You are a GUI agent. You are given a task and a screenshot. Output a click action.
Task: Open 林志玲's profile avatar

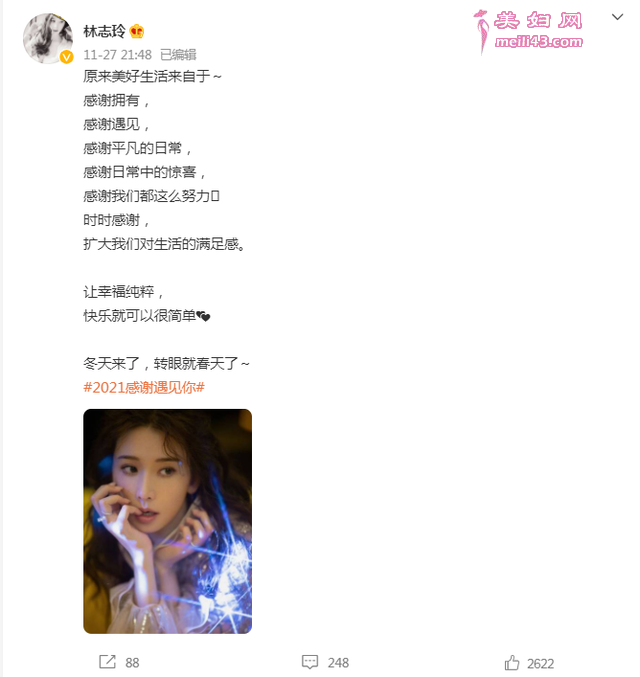coord(46,40)
